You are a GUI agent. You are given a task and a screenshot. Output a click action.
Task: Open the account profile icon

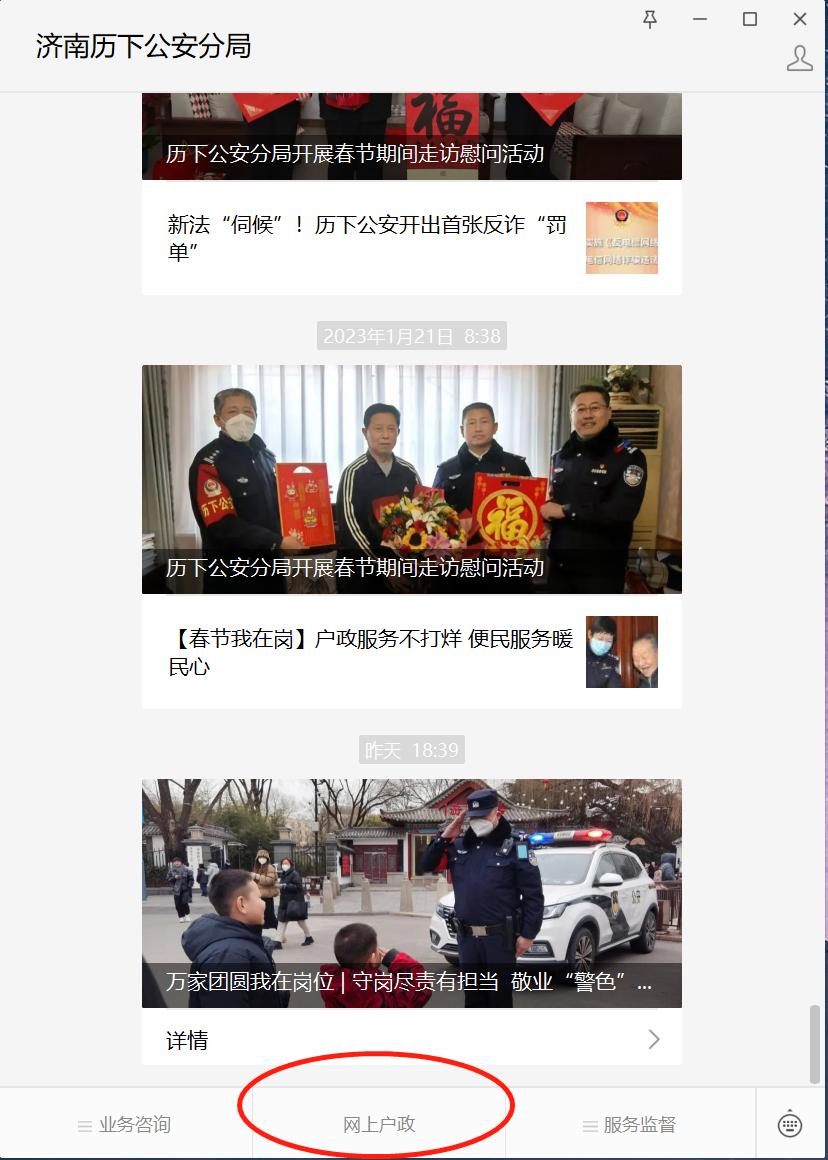coord(799,58)
